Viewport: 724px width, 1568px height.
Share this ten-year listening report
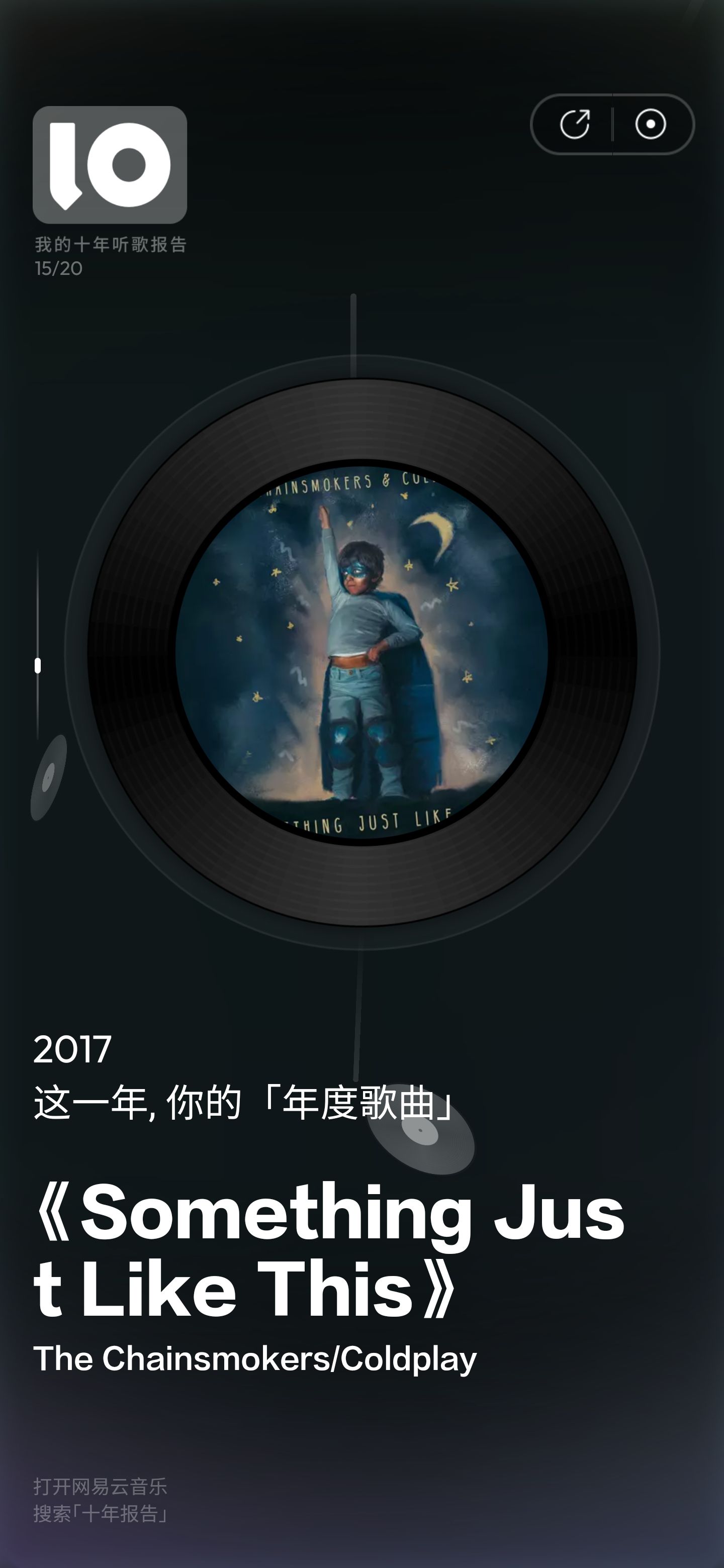coord(574,125)
